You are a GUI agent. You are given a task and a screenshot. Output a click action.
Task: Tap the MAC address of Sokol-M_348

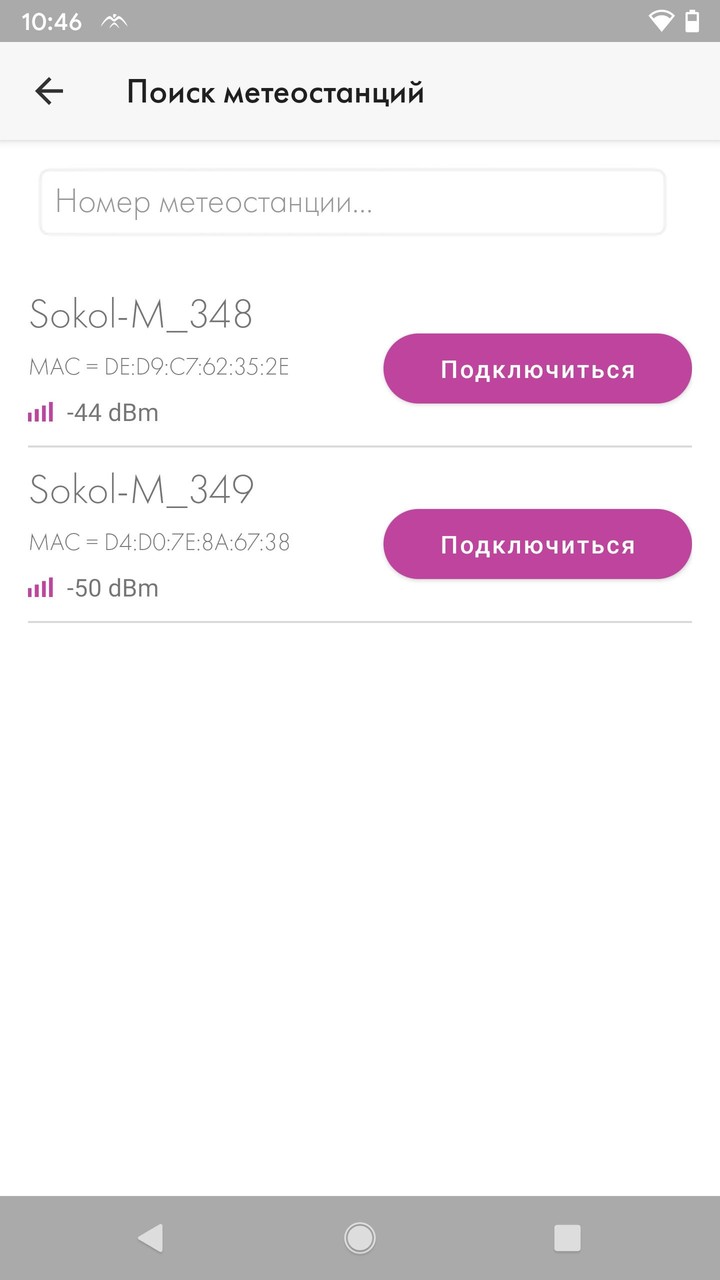(x=158, y=366)
